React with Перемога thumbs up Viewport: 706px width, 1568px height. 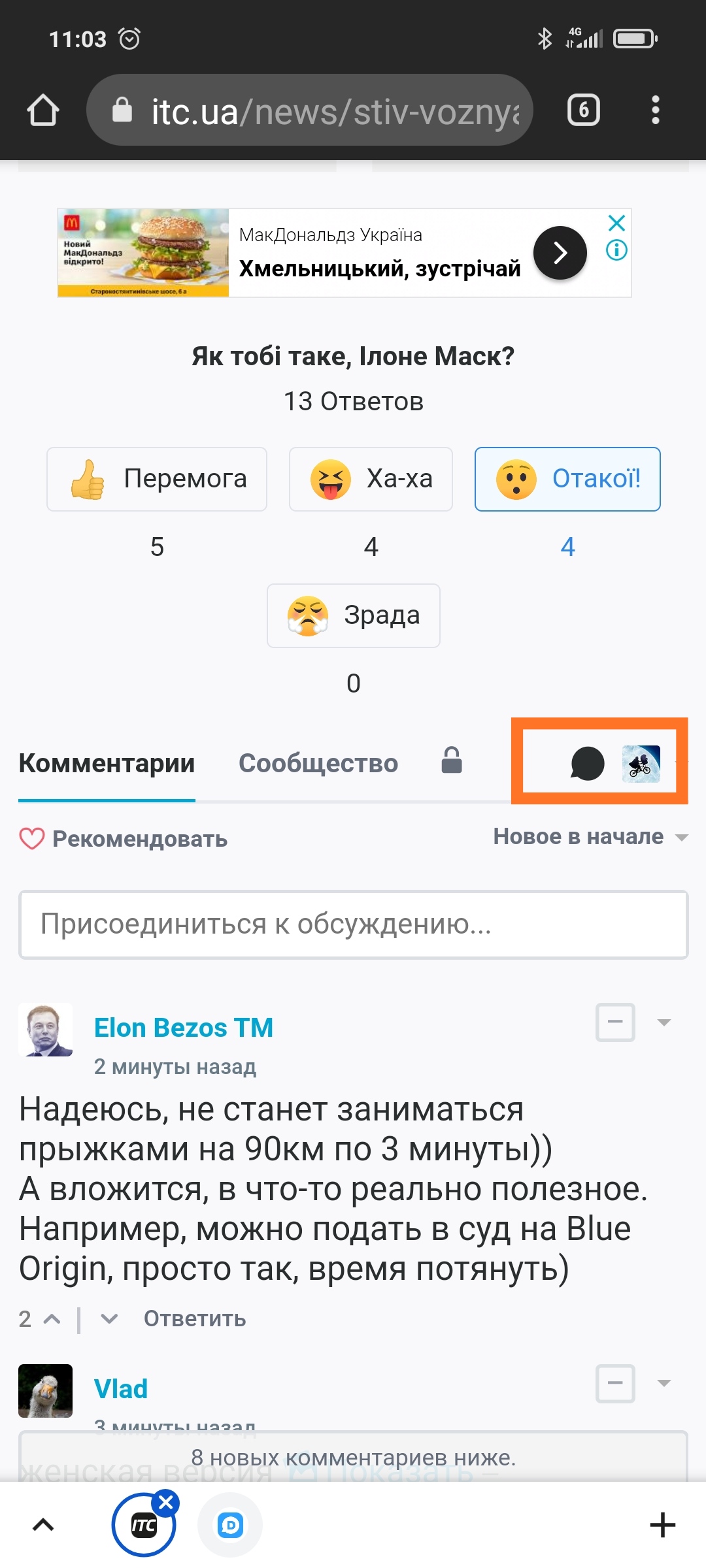pos(157,479)
